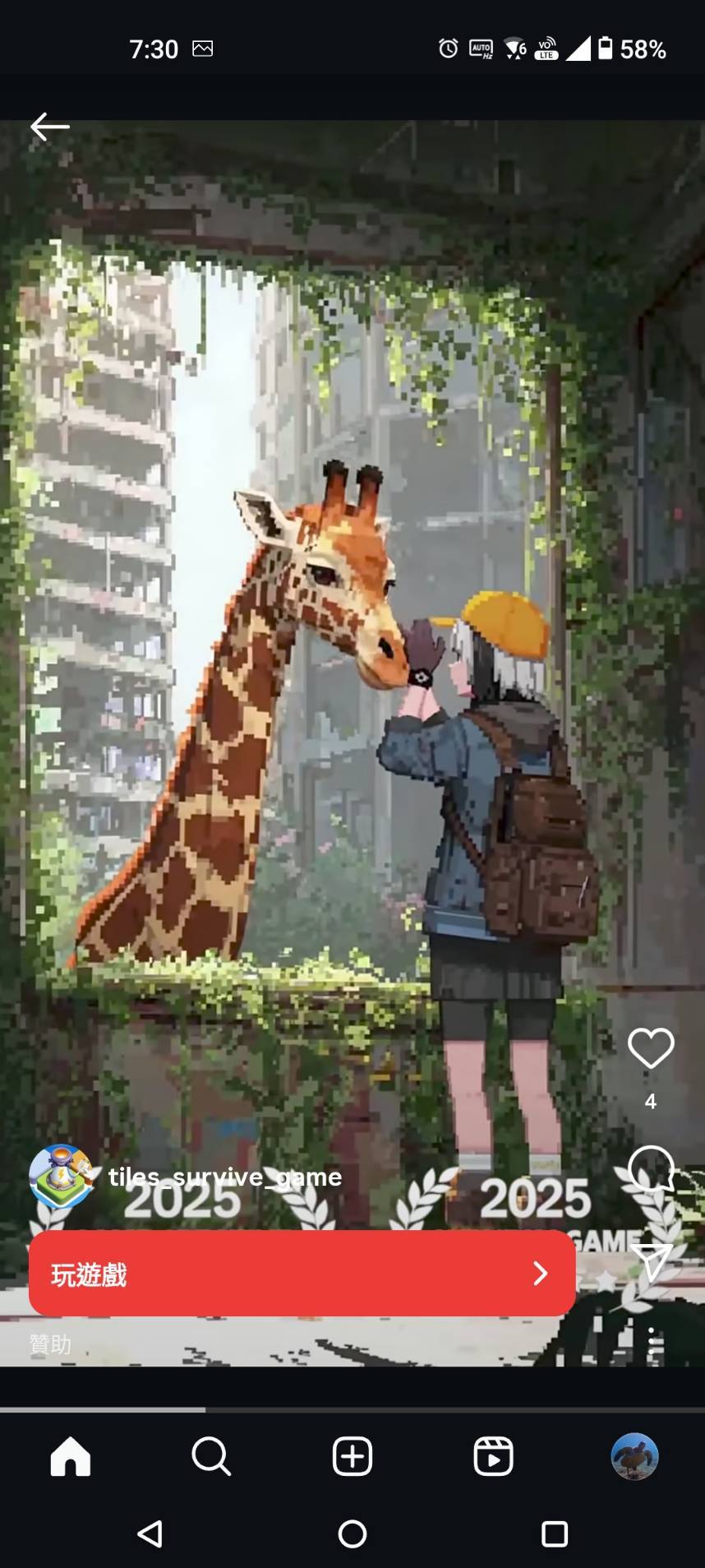Go back using the top-left arrow

point(50,127)
